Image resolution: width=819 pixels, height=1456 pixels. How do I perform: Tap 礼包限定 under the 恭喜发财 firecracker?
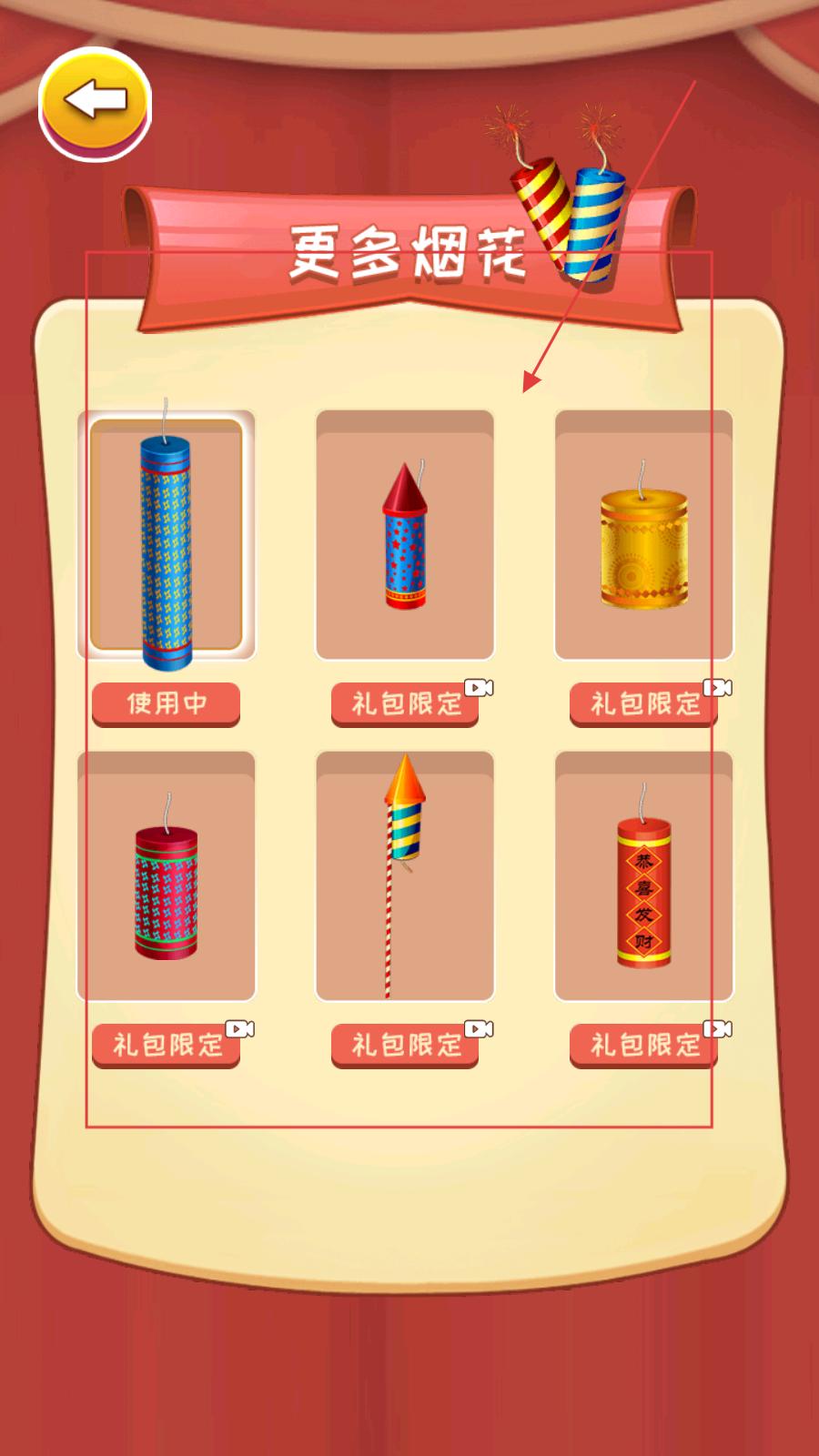(643, 1045)
